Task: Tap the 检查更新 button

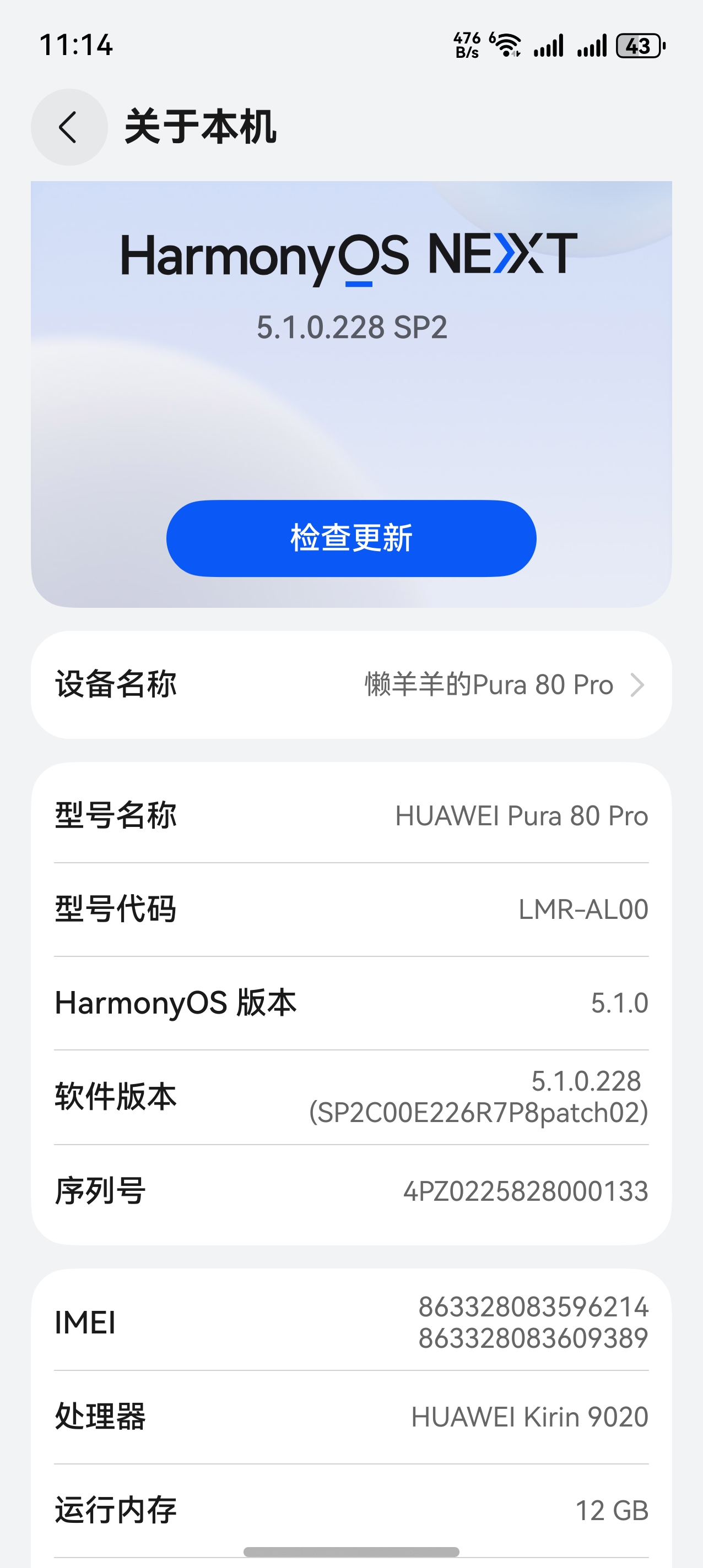Action: (351, 538)
